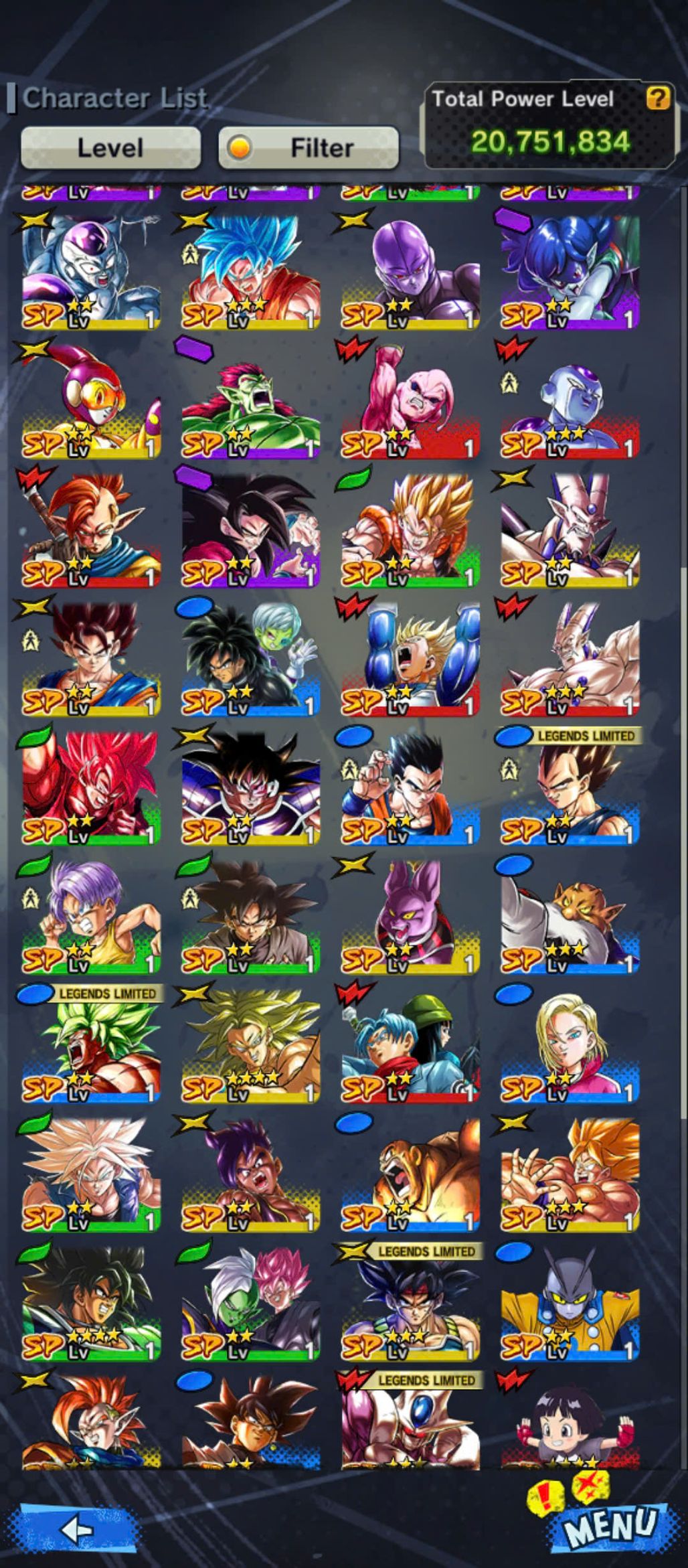Tap the Level sort button

pyautogui.click(x=110, y=147)
